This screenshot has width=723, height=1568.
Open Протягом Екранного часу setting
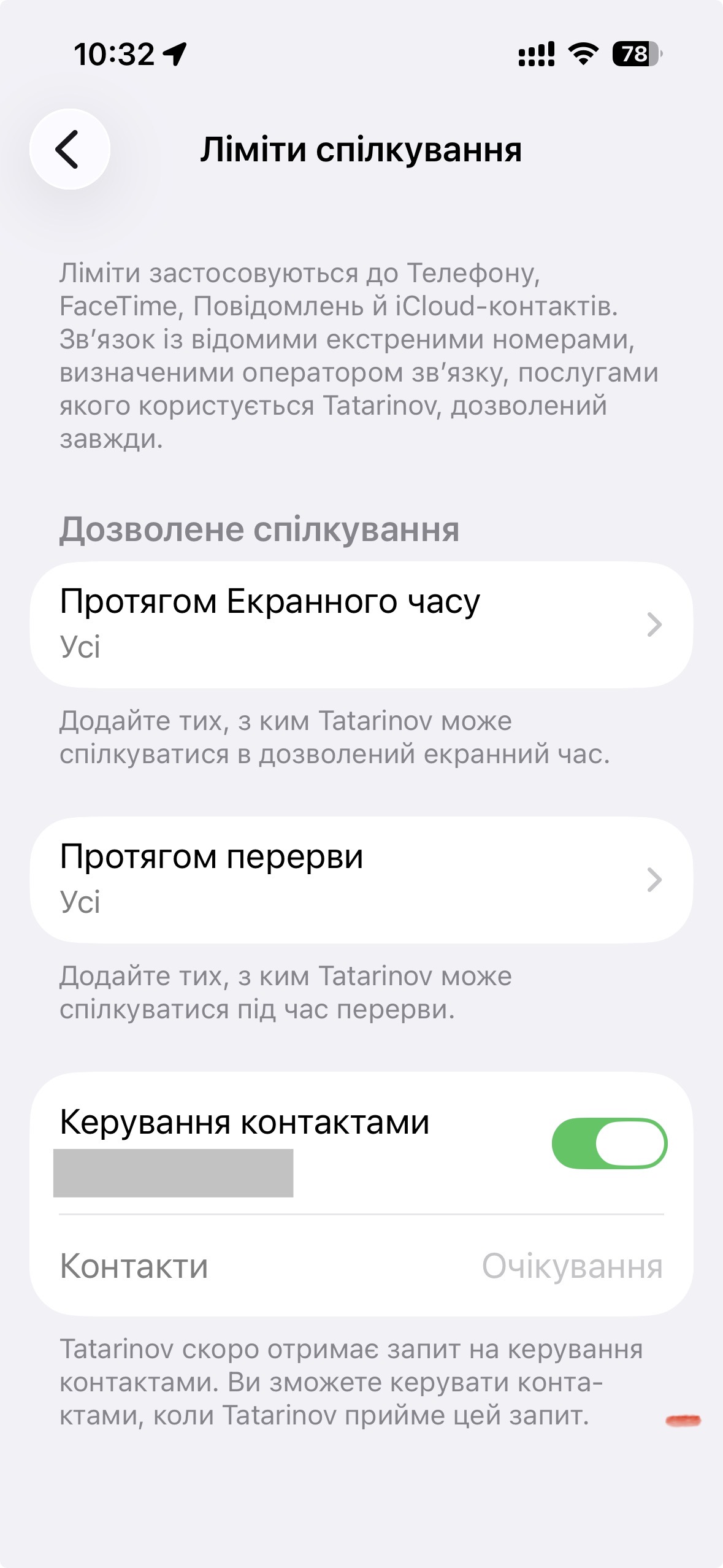coord(361,624)
